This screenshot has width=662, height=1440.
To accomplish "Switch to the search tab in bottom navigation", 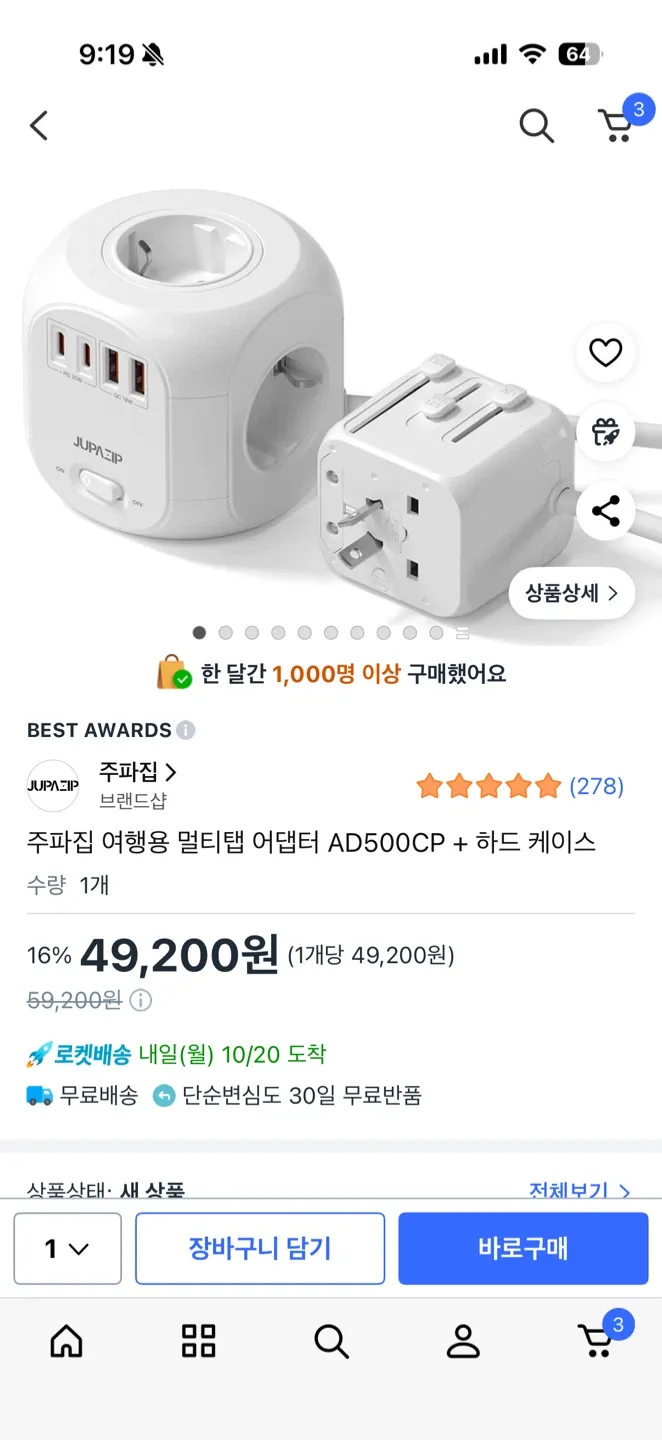I will pos(331,1341).
